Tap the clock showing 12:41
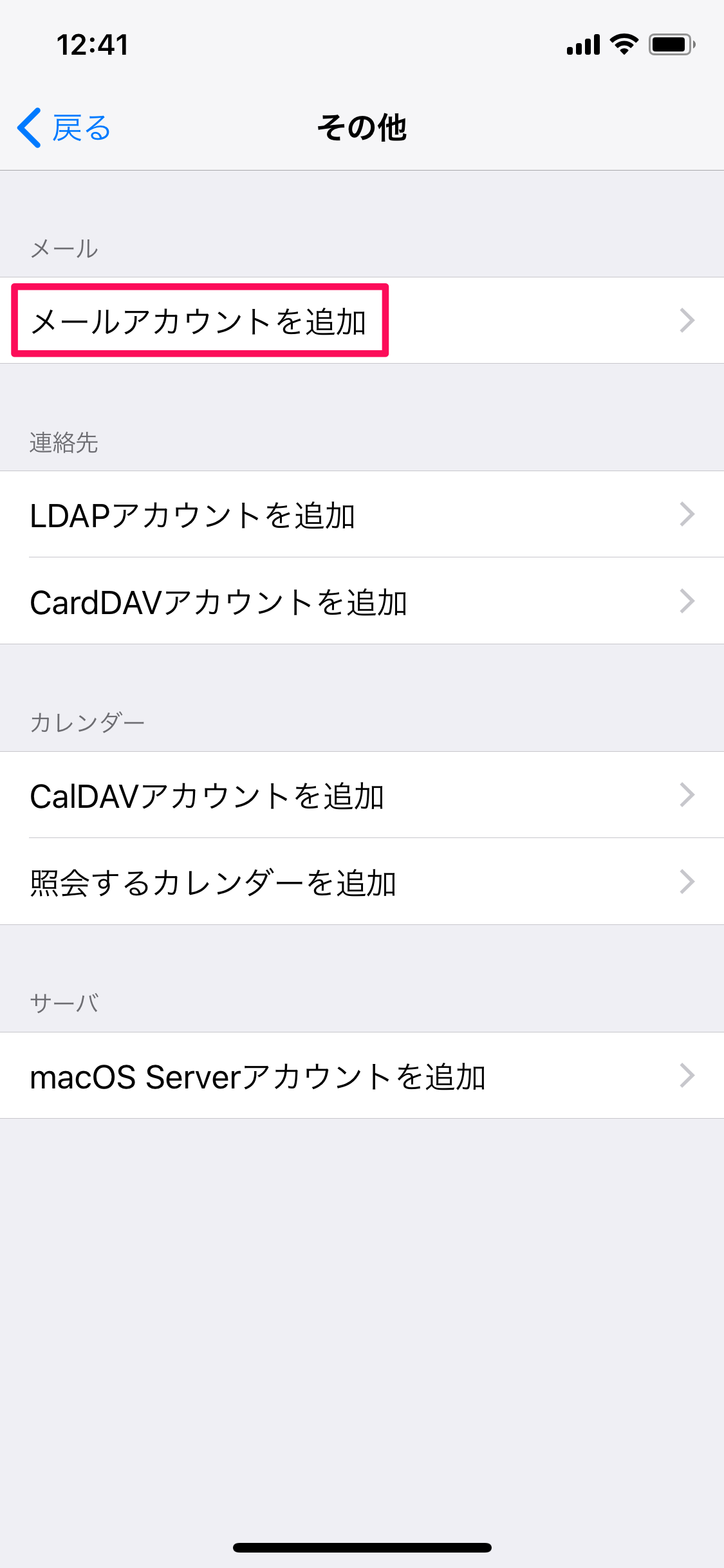Image resolution: width=724 pixels, height=1568 pixels. click(92, 44)
